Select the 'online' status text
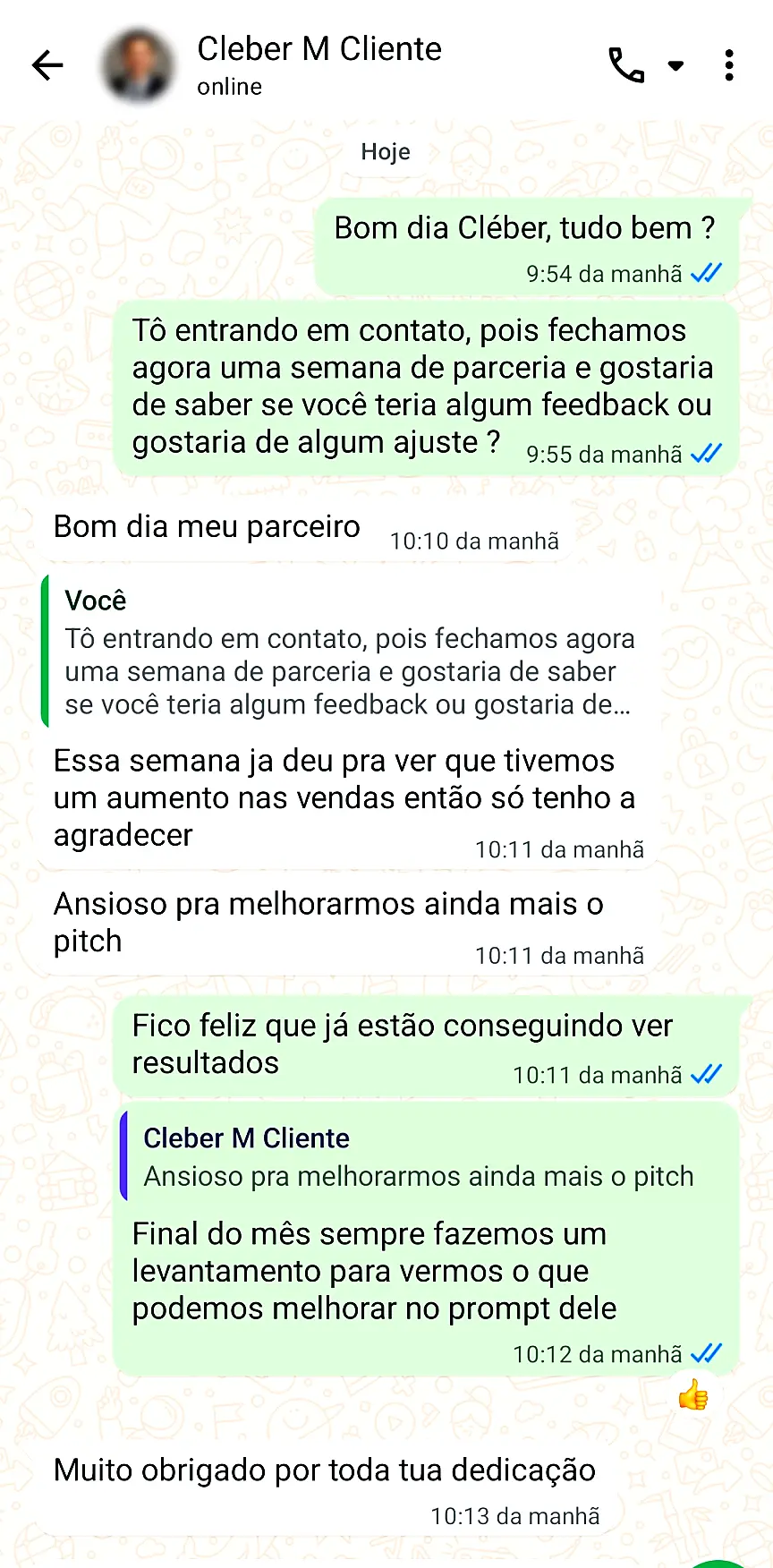 click(x=229, y=87)
